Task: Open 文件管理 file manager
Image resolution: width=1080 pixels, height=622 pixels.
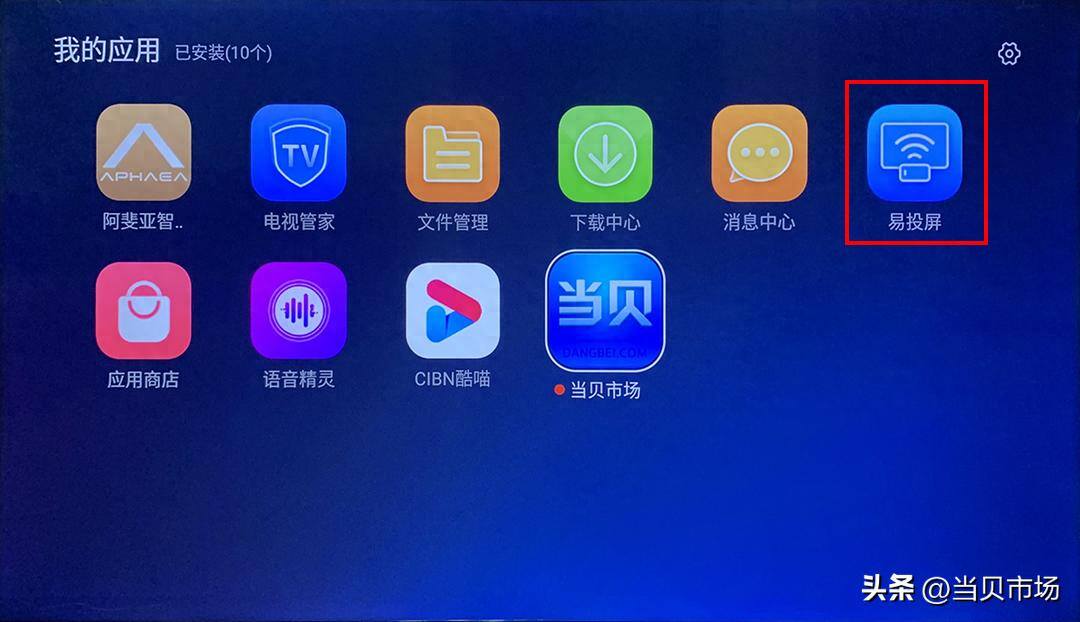Action: point(452,152)
